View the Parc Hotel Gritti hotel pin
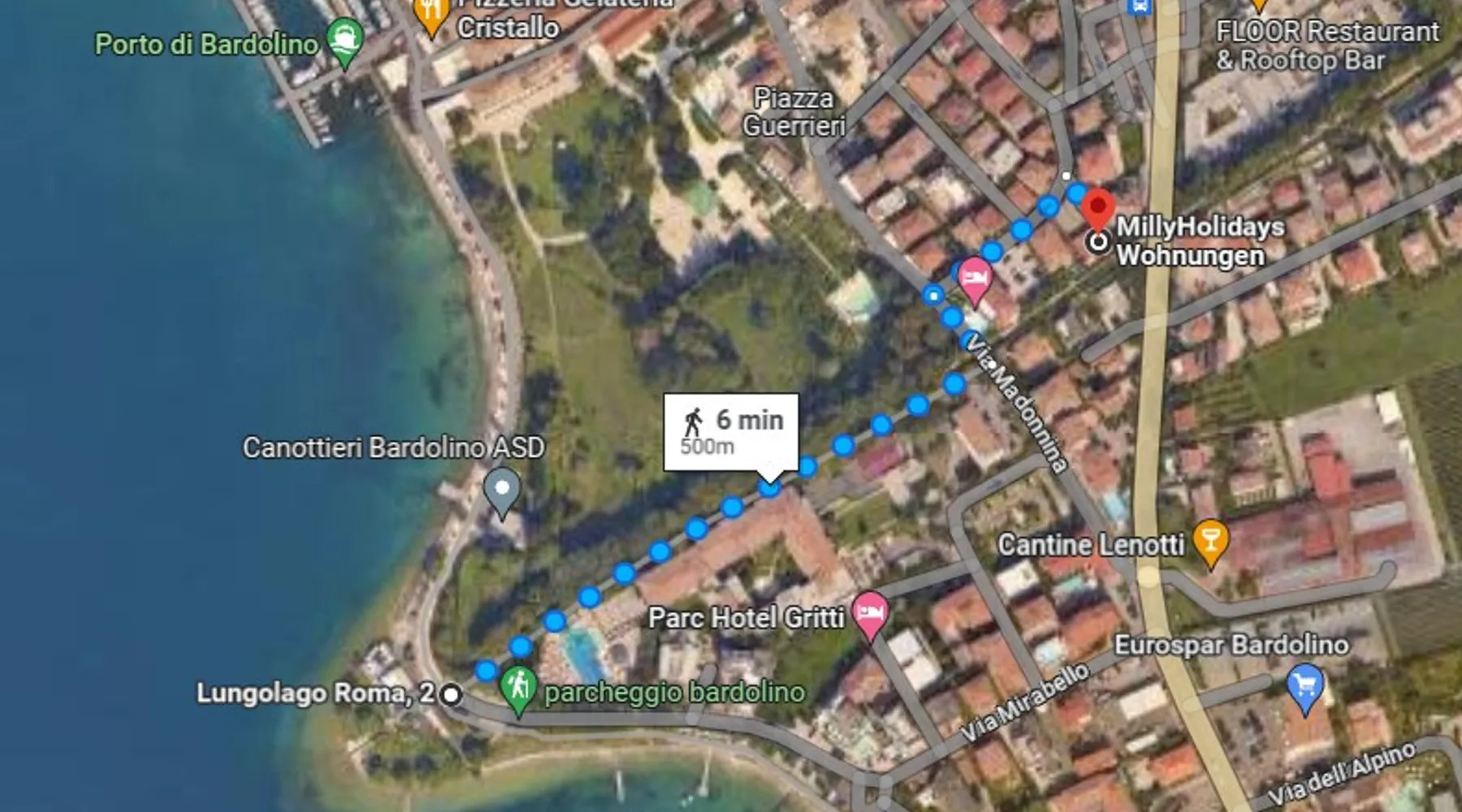The height and width of the screenshot is (812, 1462). (870, 613)
